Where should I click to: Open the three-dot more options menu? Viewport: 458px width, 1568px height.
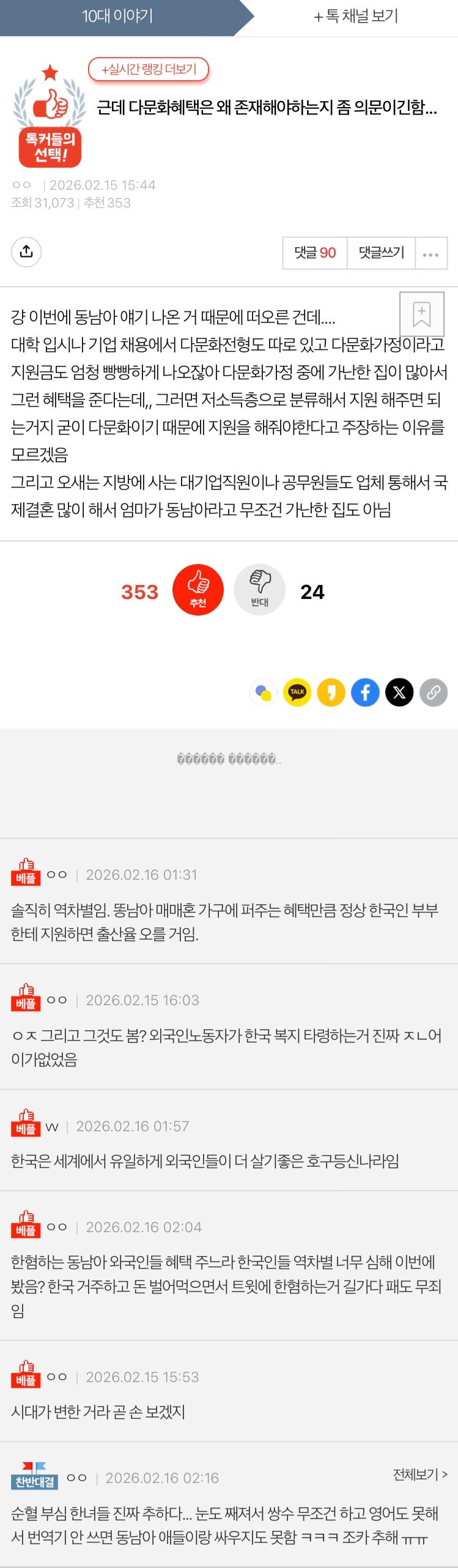coord(430,254)
